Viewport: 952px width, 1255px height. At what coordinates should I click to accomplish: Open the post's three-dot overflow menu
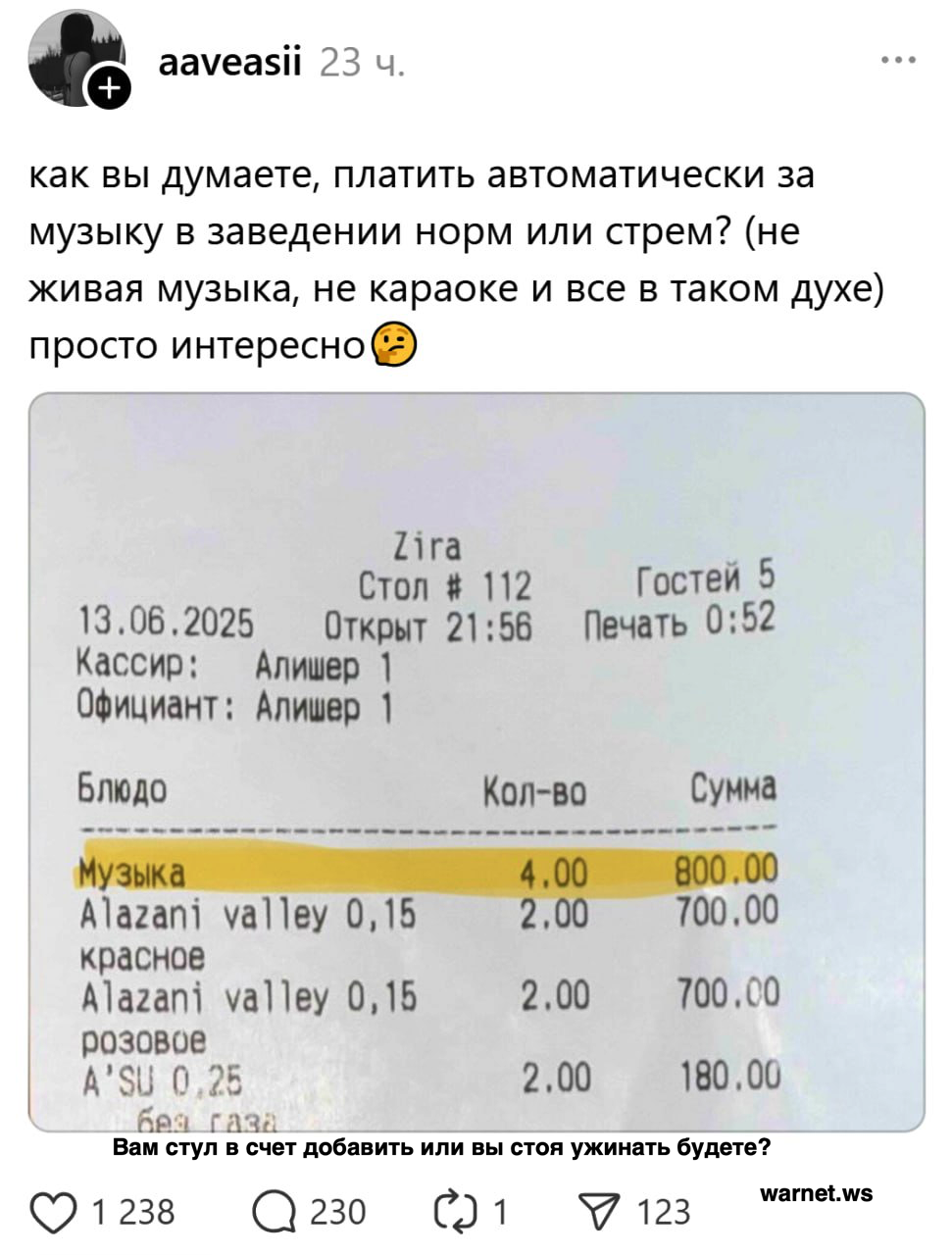point(897,61)
